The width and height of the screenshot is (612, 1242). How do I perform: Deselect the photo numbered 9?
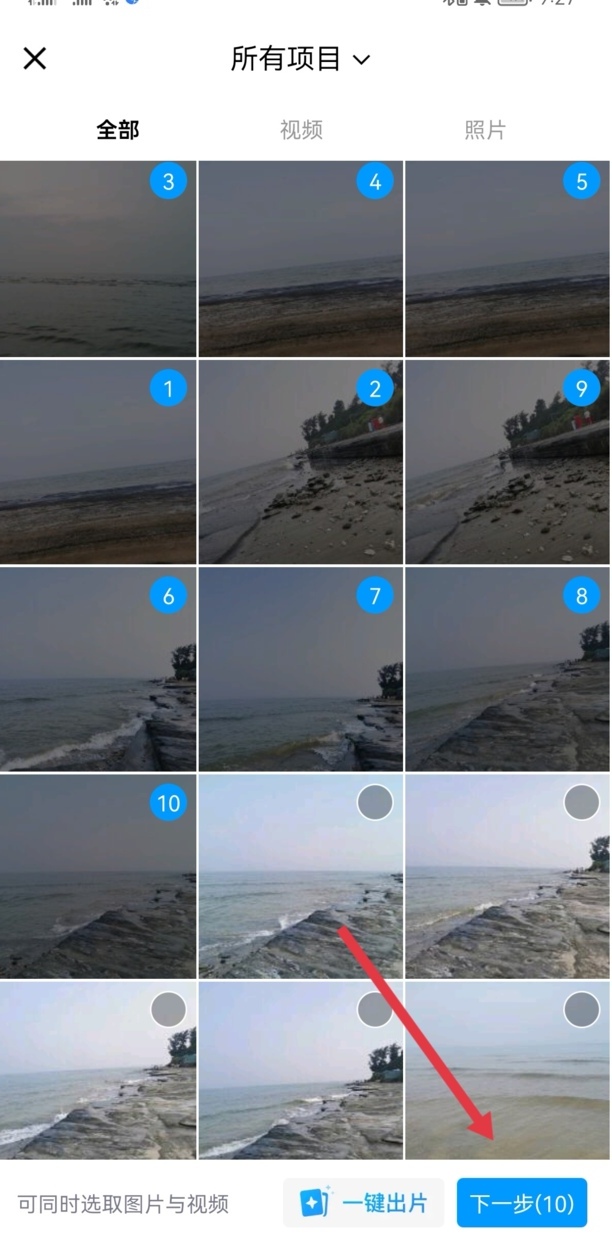point(582,389)
